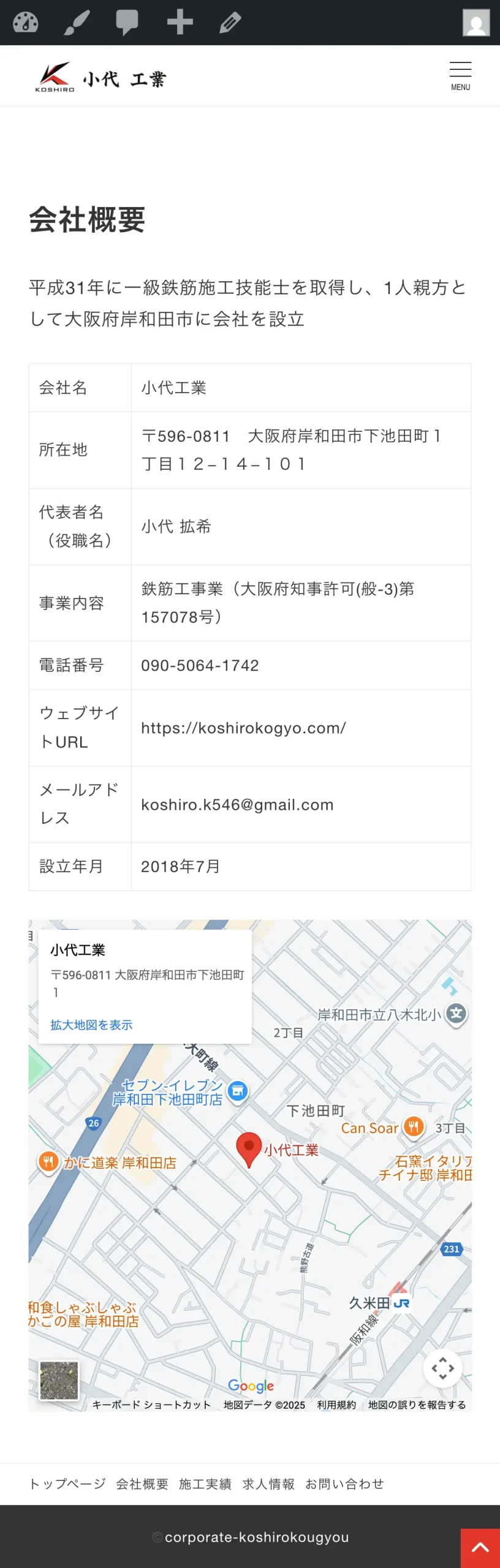
Task: Tap 拡大地図を表示 link on map
Action: (91, 1024)
